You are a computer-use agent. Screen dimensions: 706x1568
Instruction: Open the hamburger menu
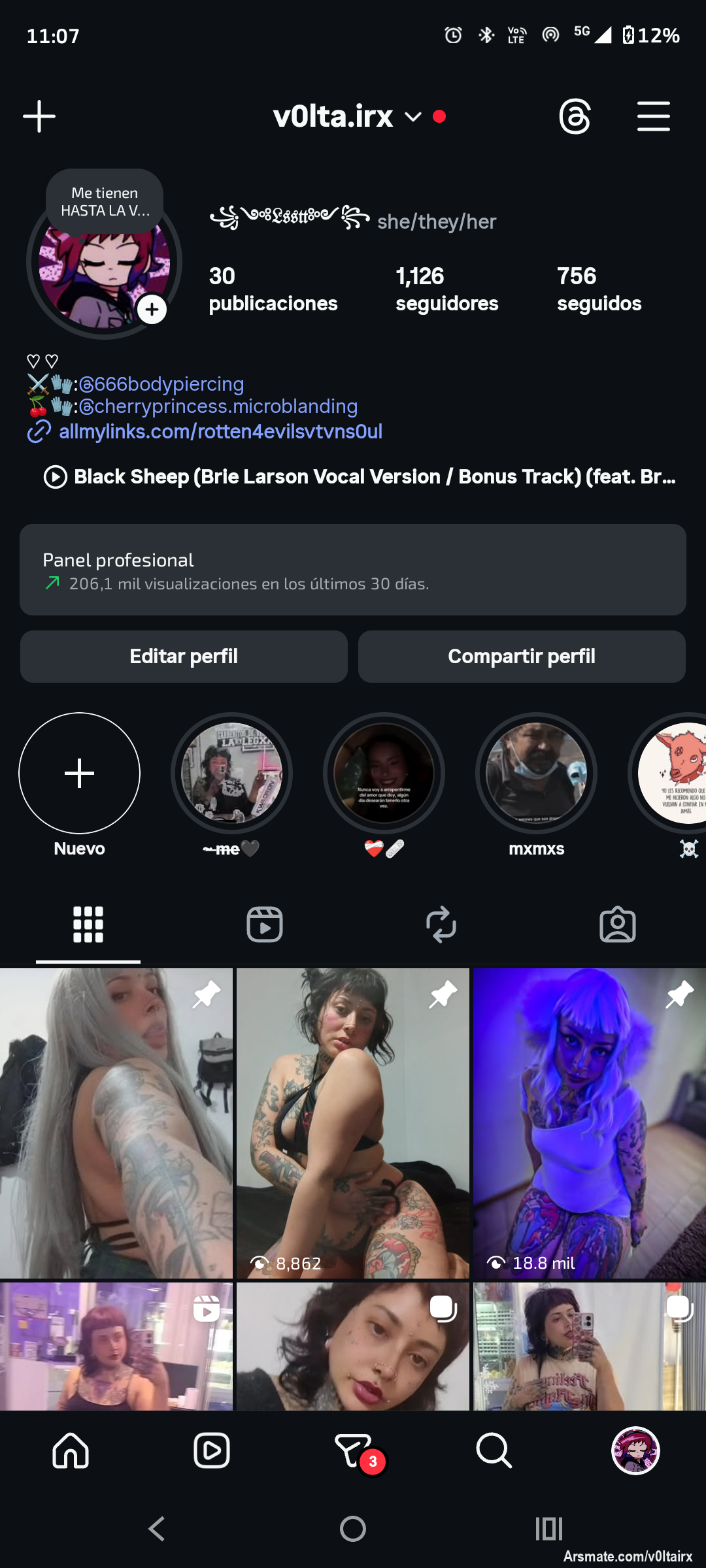(653, 116)
